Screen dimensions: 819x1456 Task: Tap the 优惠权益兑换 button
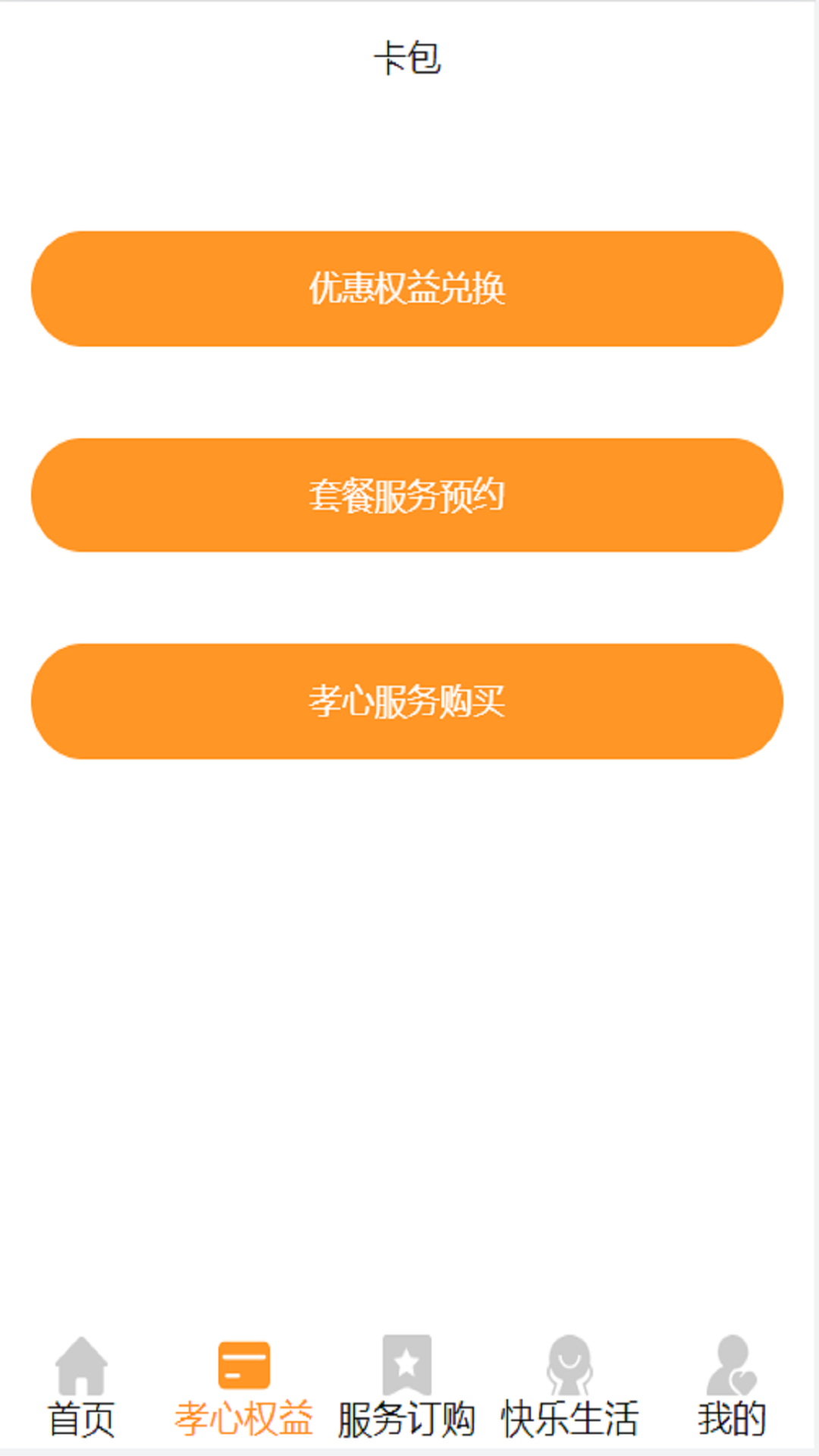tap(407, 289)
